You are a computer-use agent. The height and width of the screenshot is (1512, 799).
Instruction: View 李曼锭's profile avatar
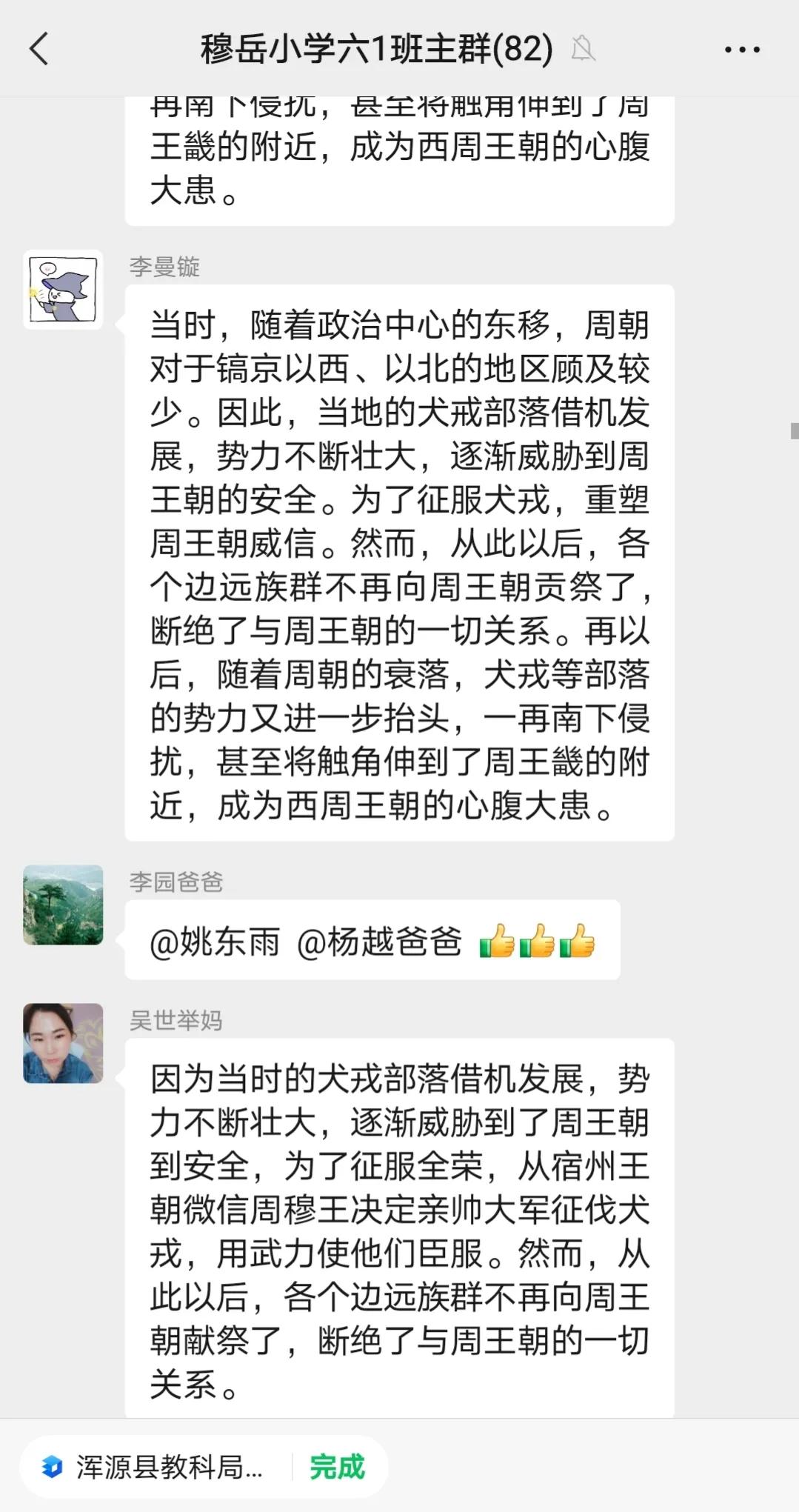63,290
